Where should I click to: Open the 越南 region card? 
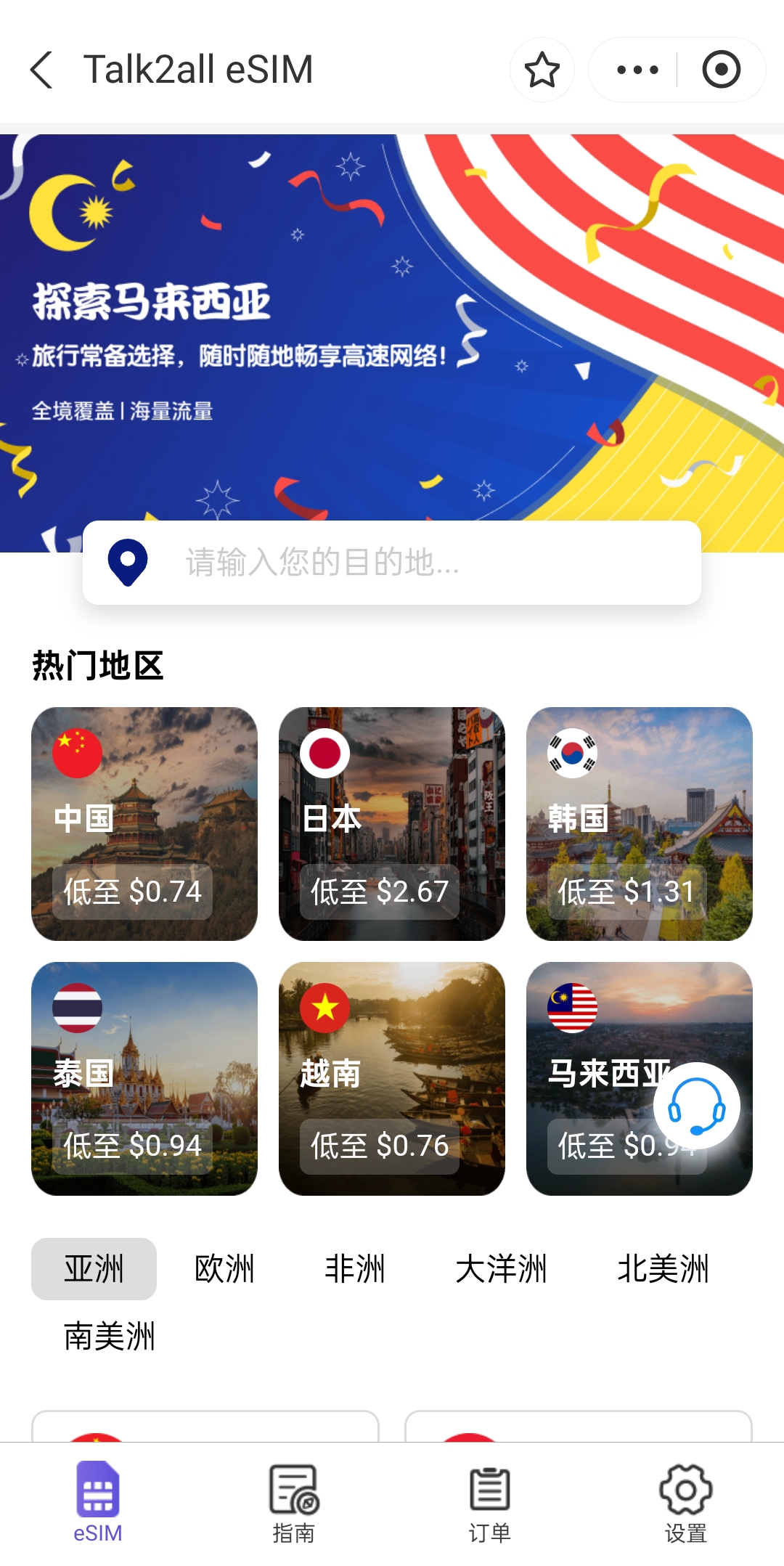pyautogui.click(x=391, y=1078)
